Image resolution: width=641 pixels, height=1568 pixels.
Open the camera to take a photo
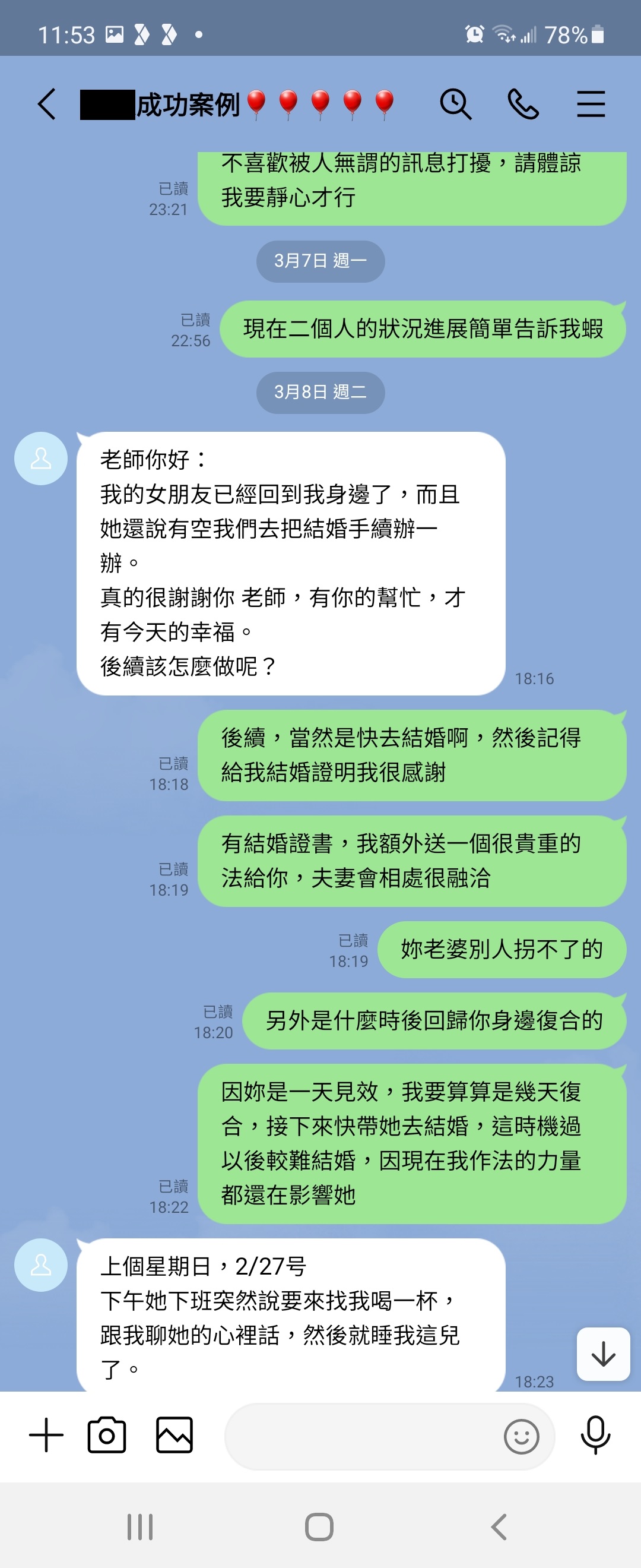click(x=107, y=1436)
